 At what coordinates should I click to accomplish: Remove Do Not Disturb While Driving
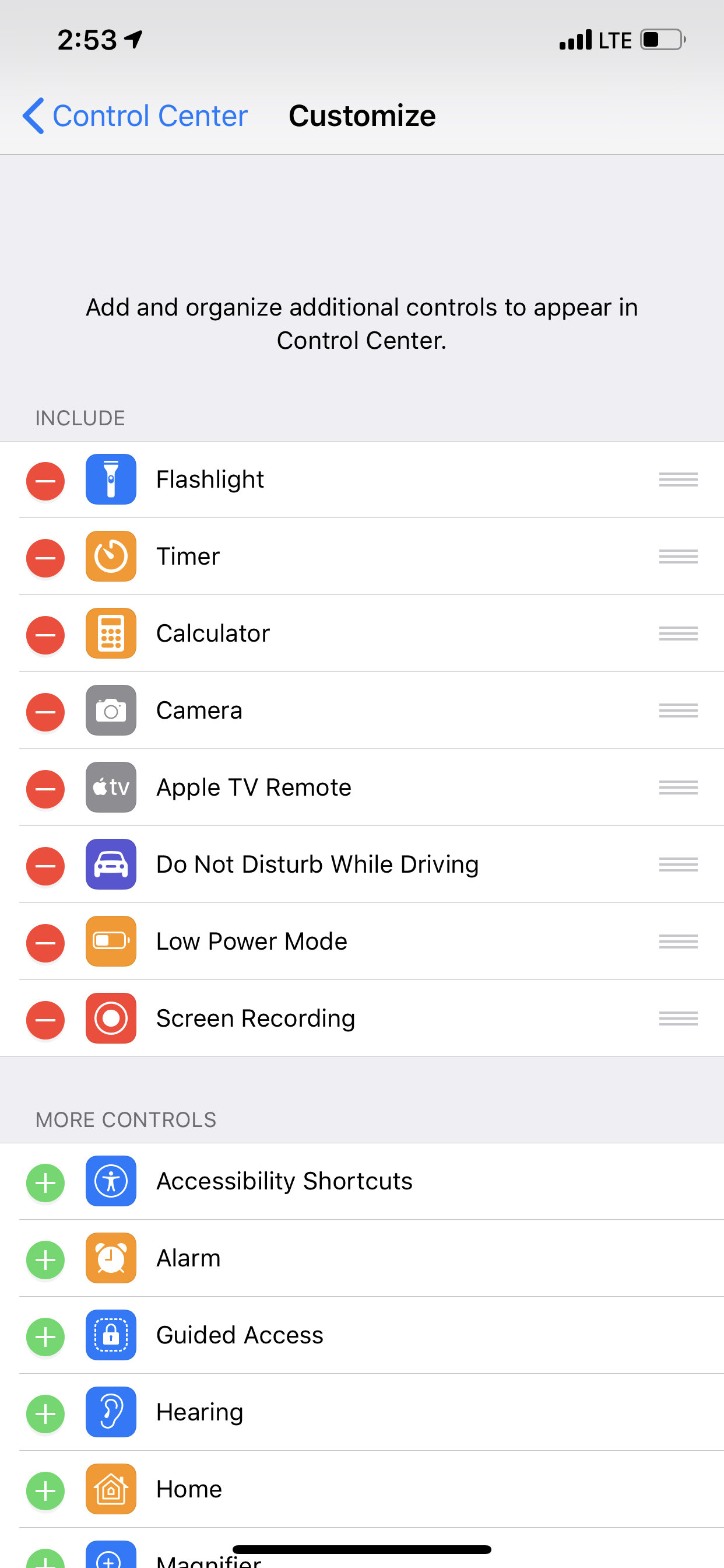click(45, 866)
